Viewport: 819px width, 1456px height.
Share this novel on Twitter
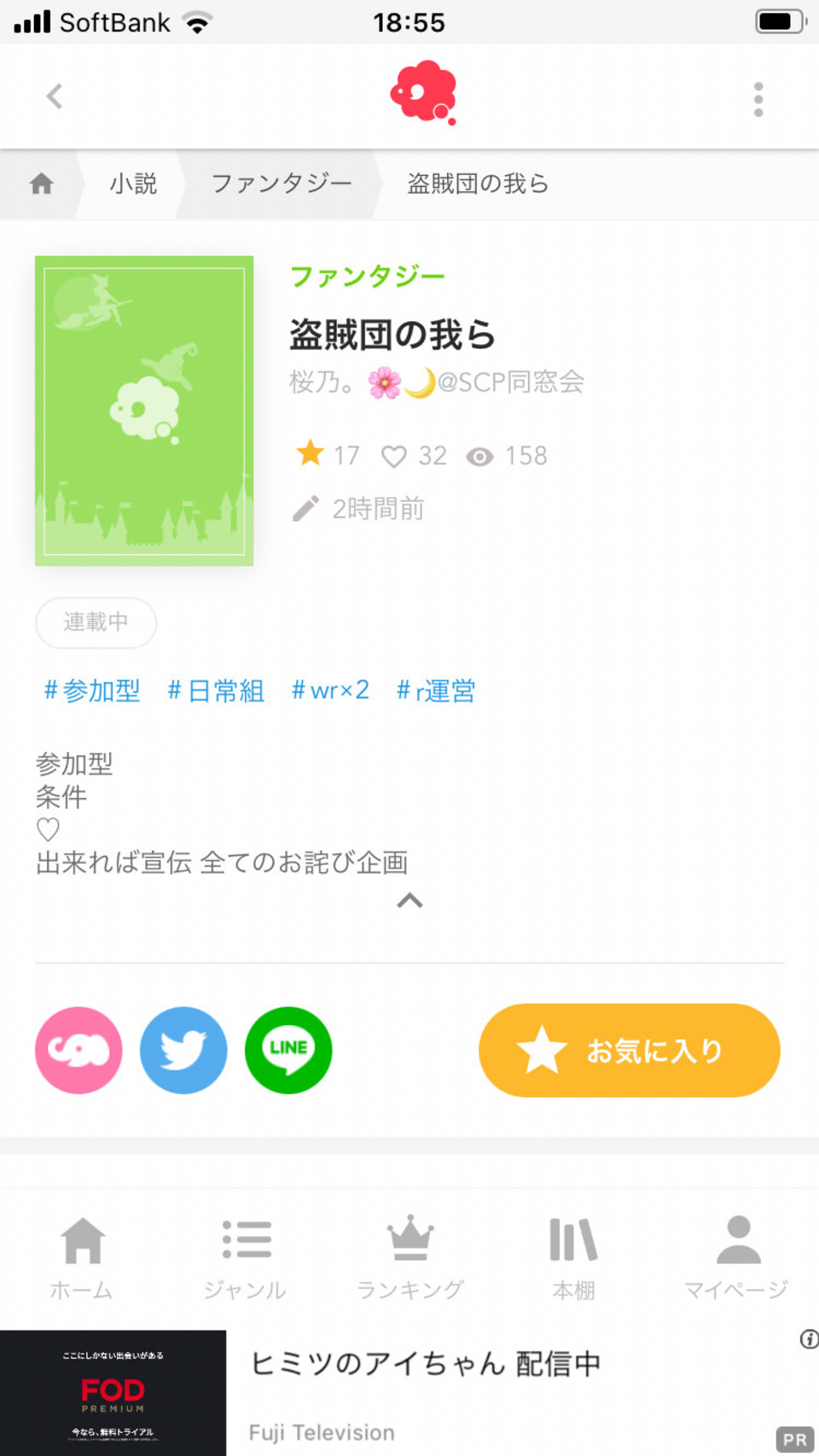(x=183, y=1051)
